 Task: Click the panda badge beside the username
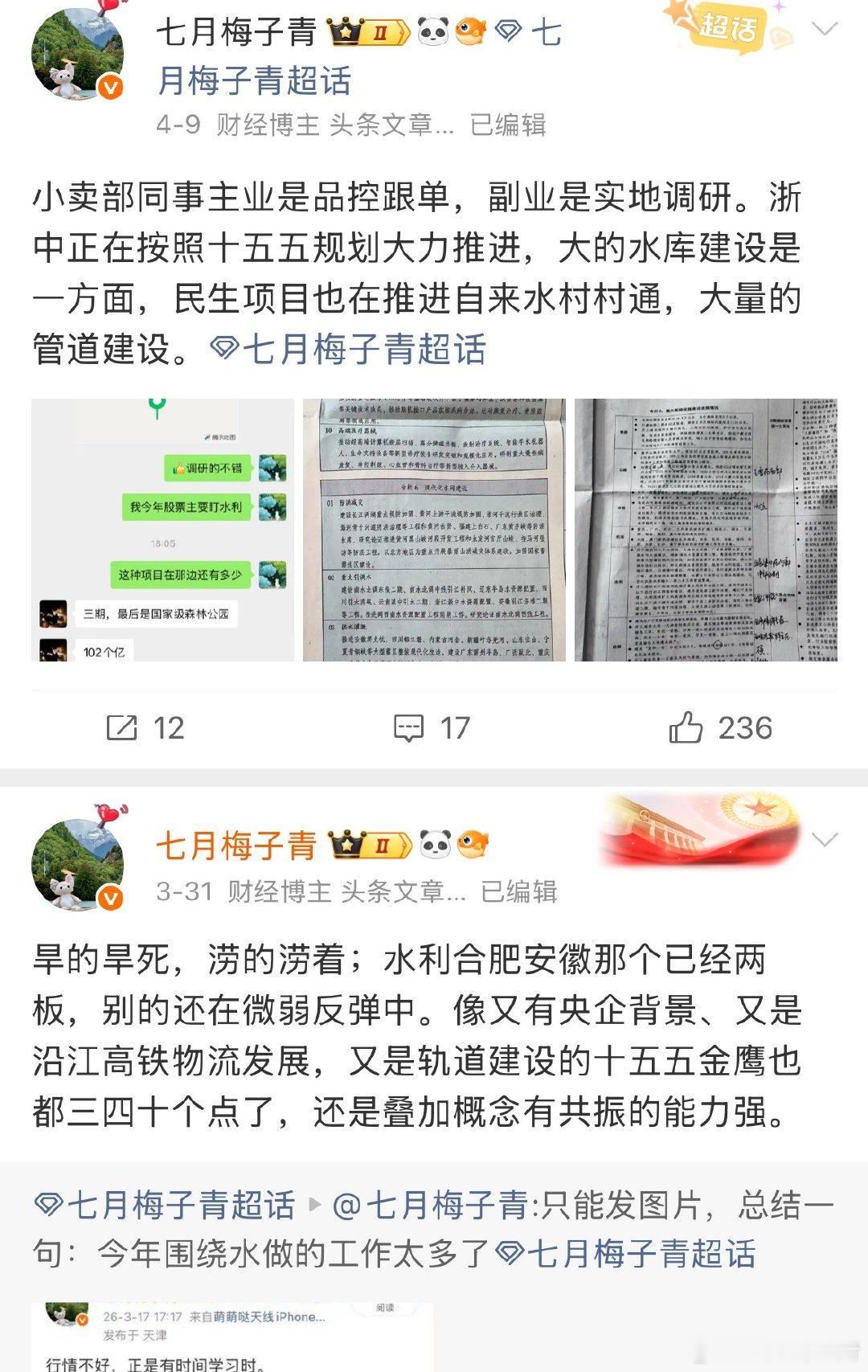(x=431, y=31)
